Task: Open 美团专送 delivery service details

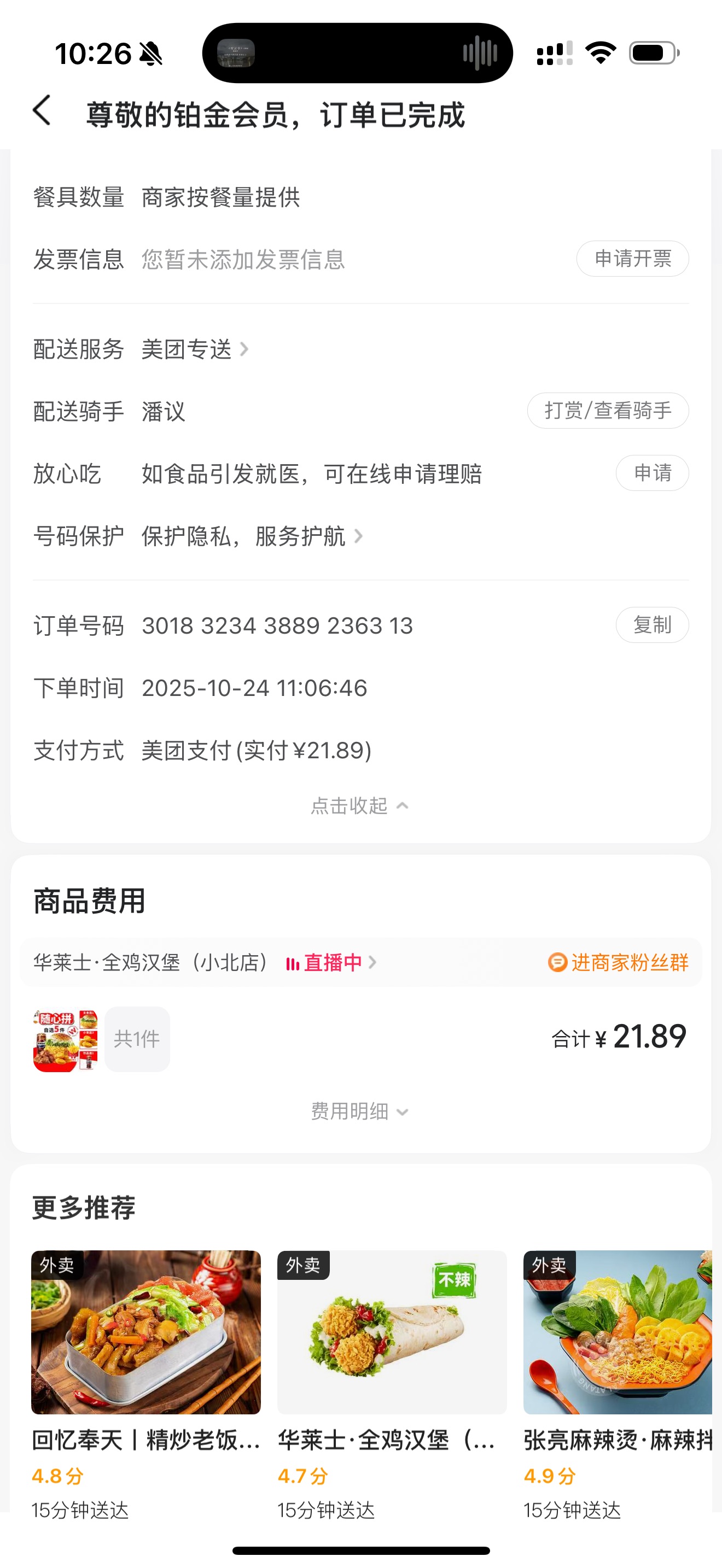Action: 195,349
